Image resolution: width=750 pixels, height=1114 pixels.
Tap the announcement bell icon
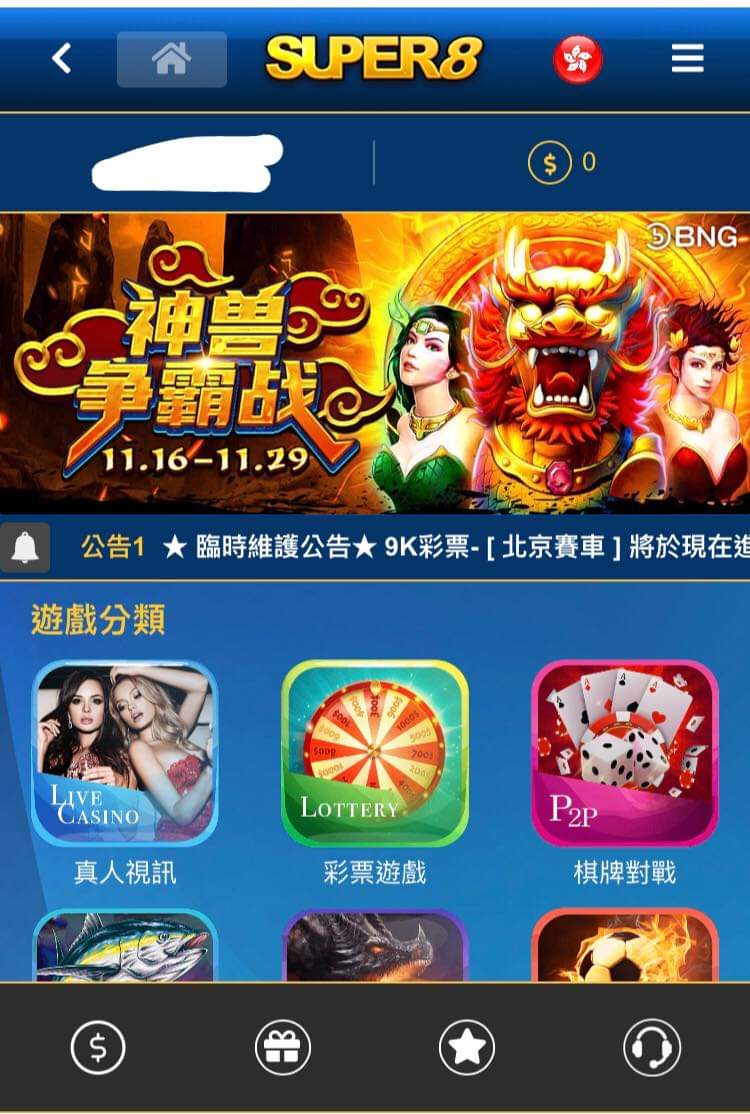[x=25, y=547]
